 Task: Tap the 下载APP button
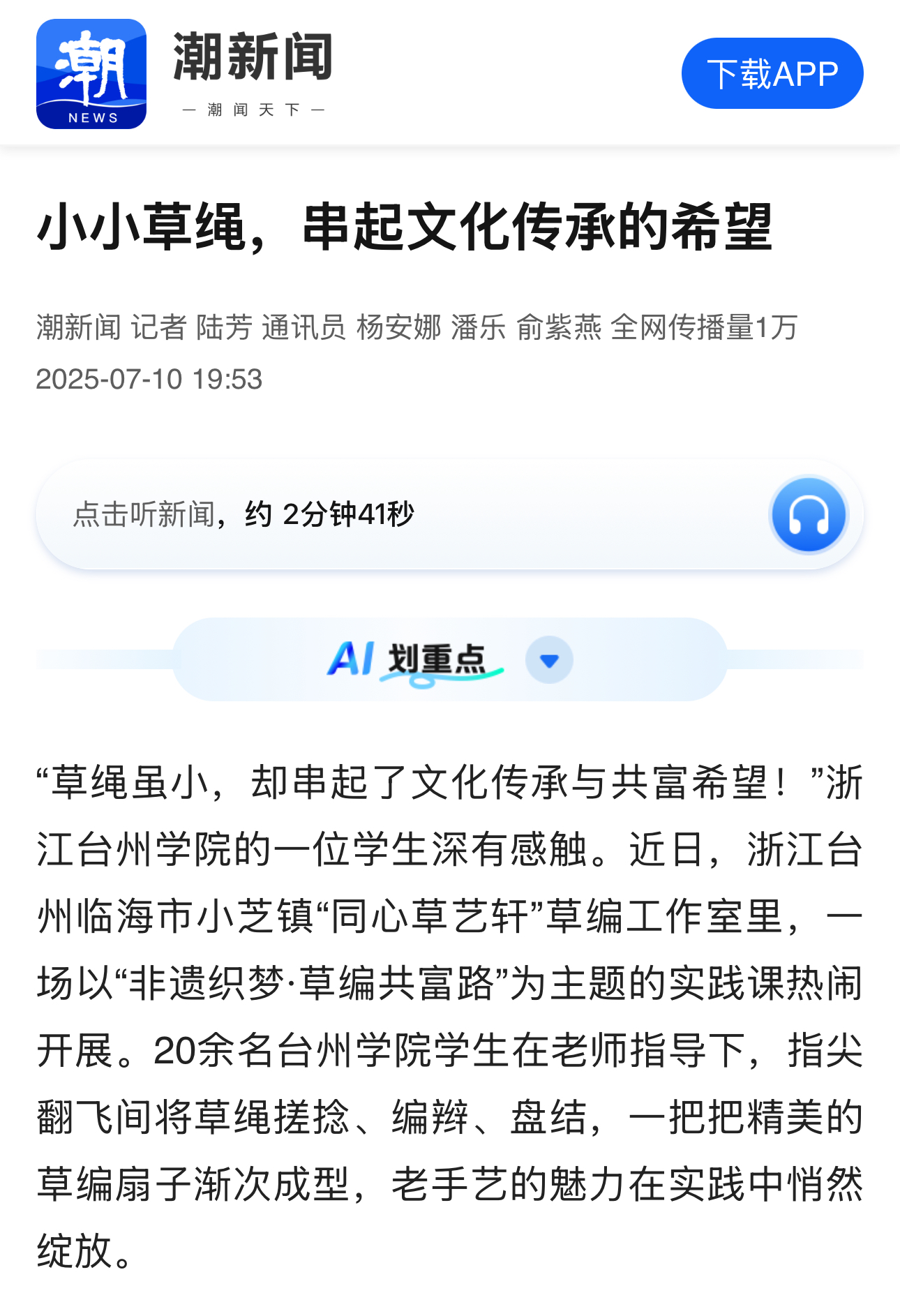tap(772, 73)
